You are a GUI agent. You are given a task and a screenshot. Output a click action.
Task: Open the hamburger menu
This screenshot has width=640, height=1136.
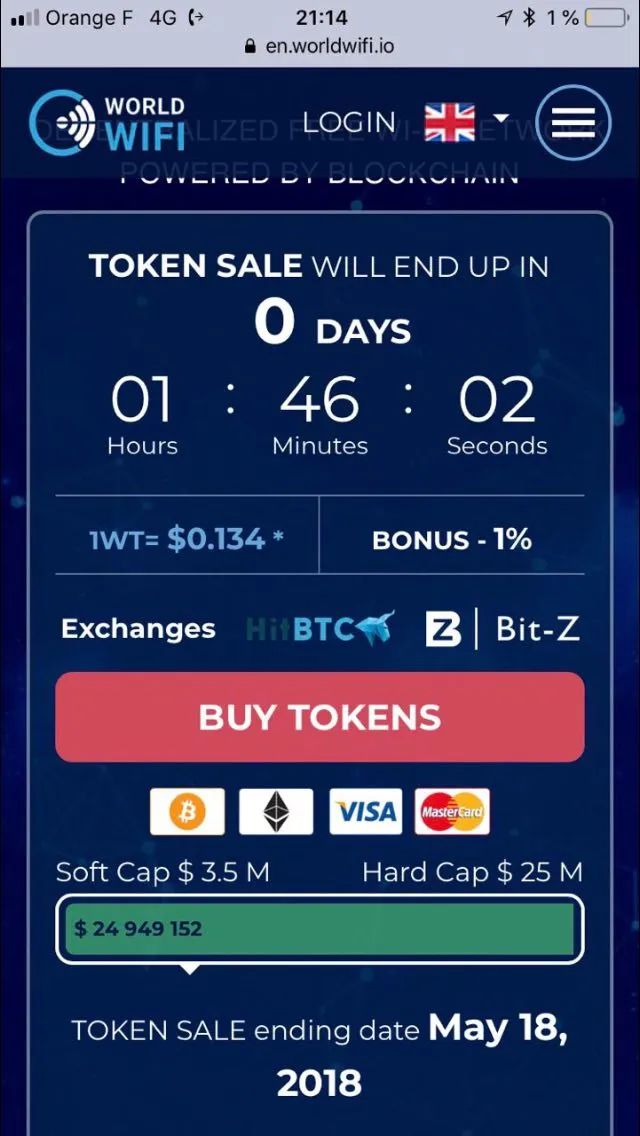pyautogui.click(x=573, y=122)
